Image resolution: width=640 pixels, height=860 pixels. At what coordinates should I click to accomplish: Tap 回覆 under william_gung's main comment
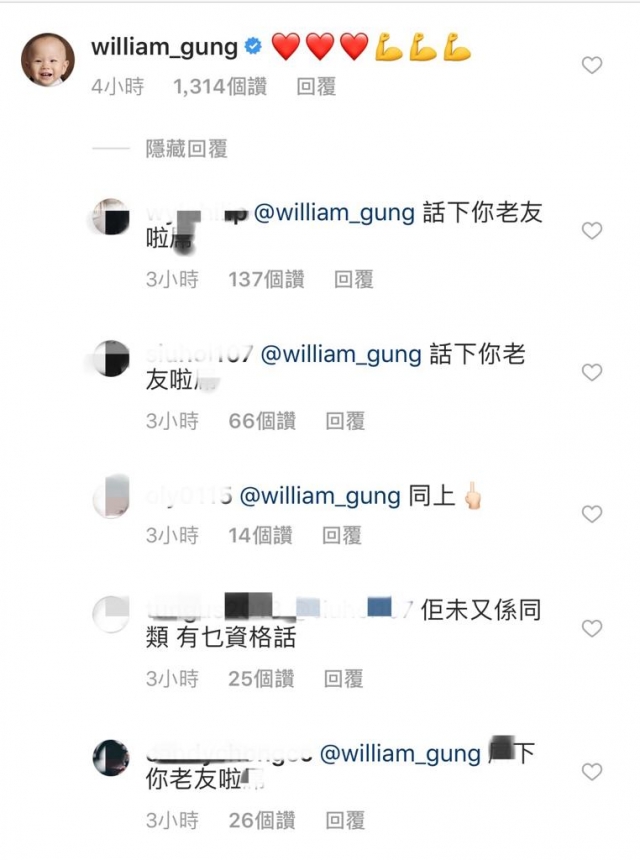pos(317,88)
